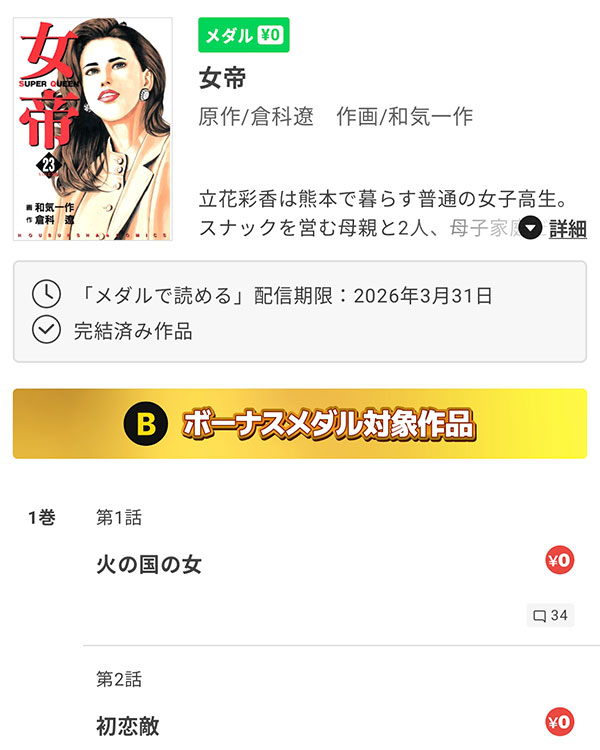The width and height of the screenshot is (600, 750).
Task: Open the ボーナスメダル対象作品 banner
Action: pos(300,424)
